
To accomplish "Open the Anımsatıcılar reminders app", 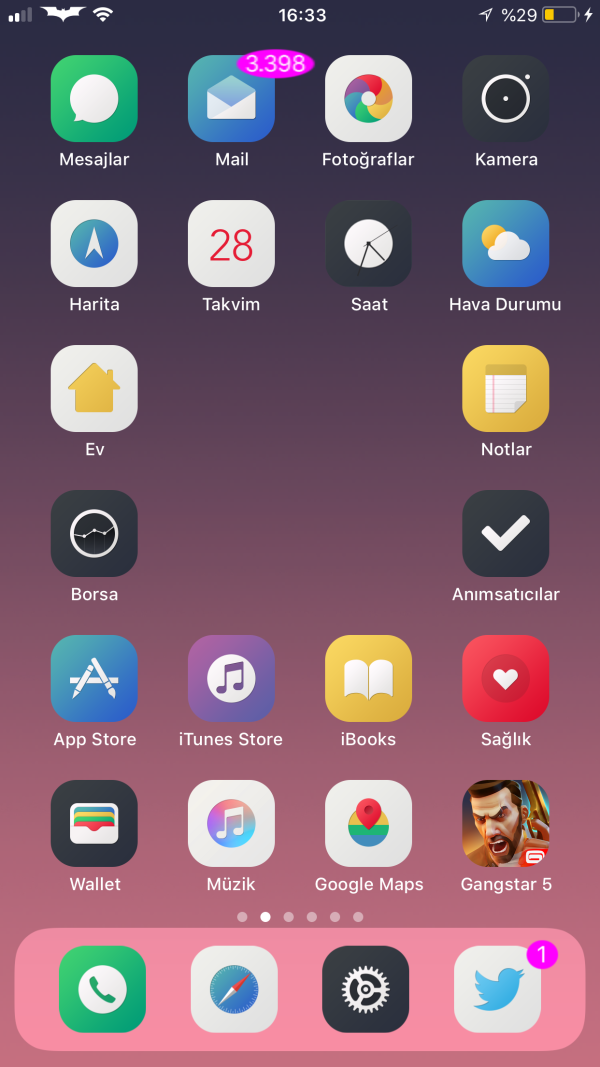I will (505, 533).
